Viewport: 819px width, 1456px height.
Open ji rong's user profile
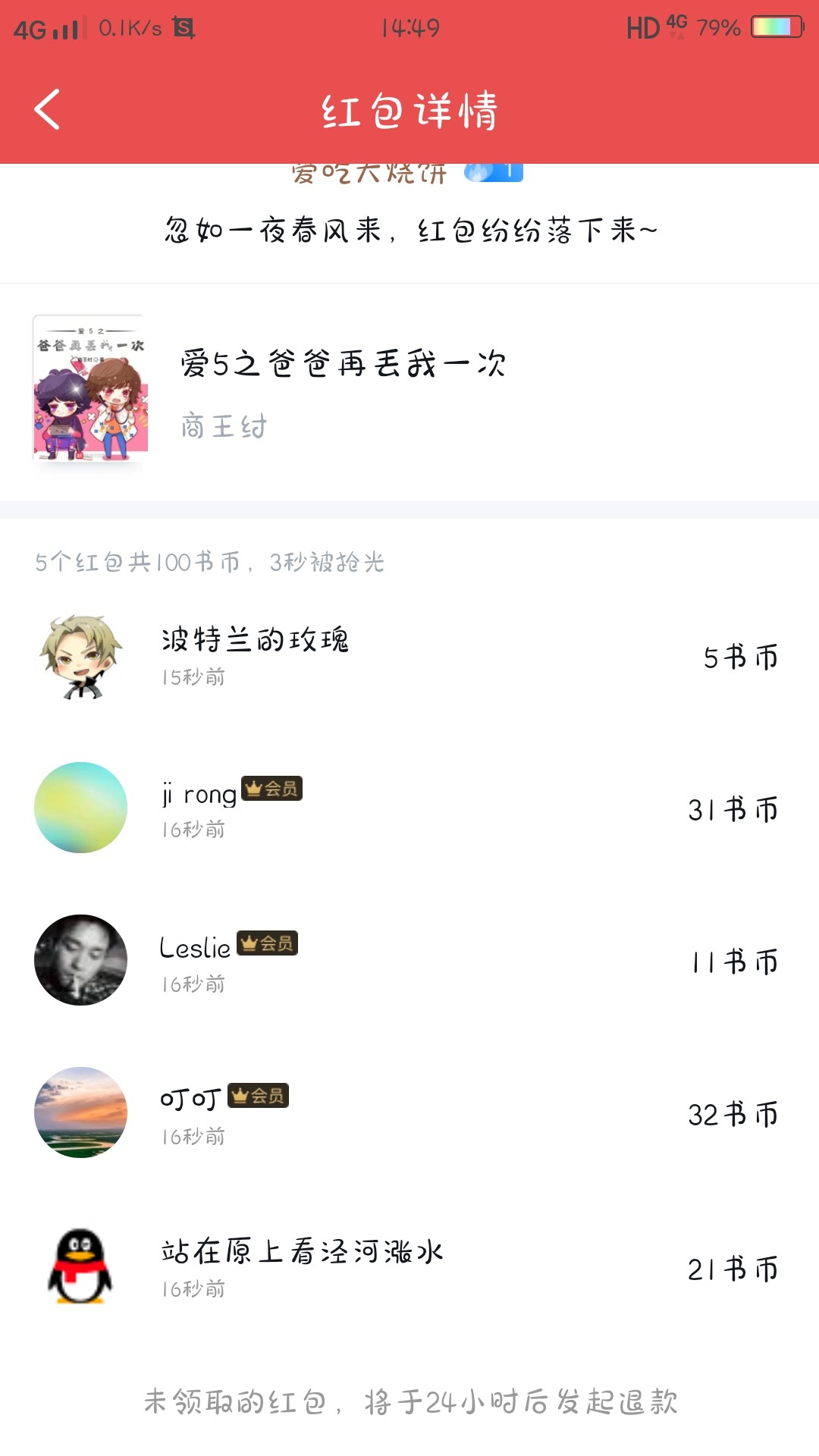(81, 808)
